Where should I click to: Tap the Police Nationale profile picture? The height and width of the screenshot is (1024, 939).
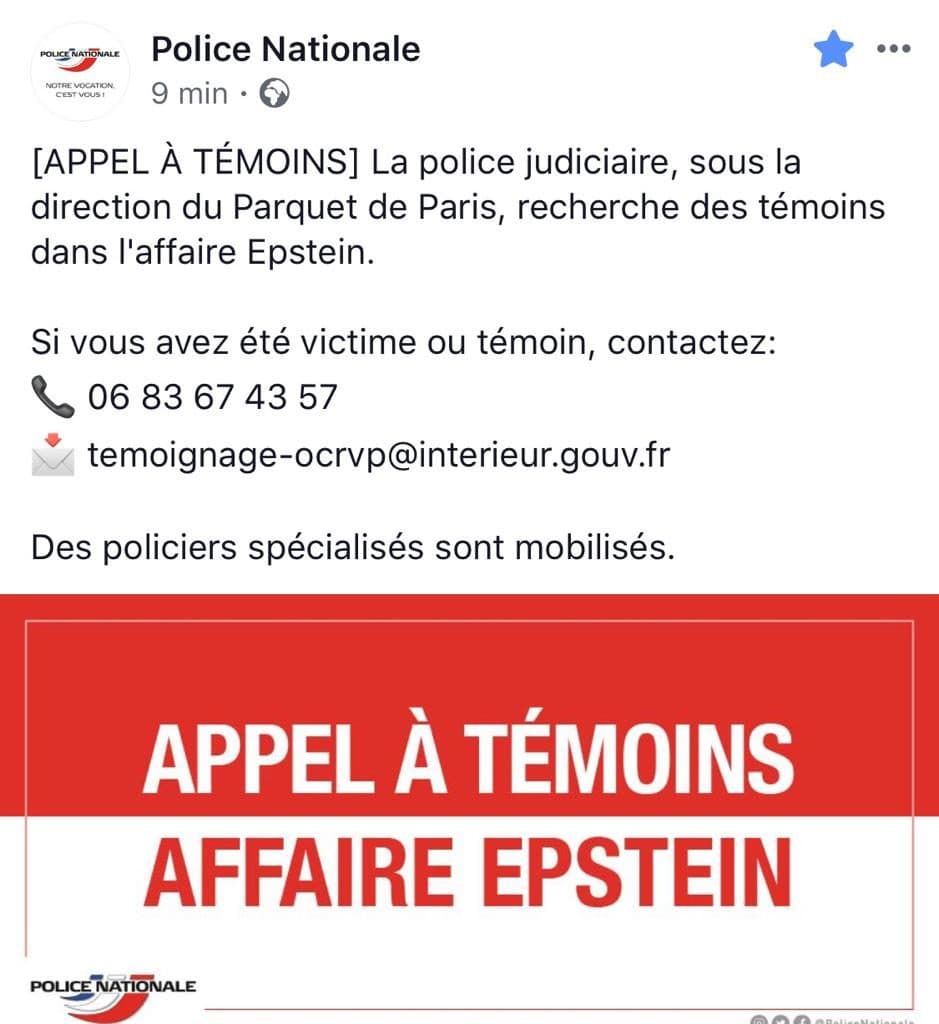(x=80, y=72)
